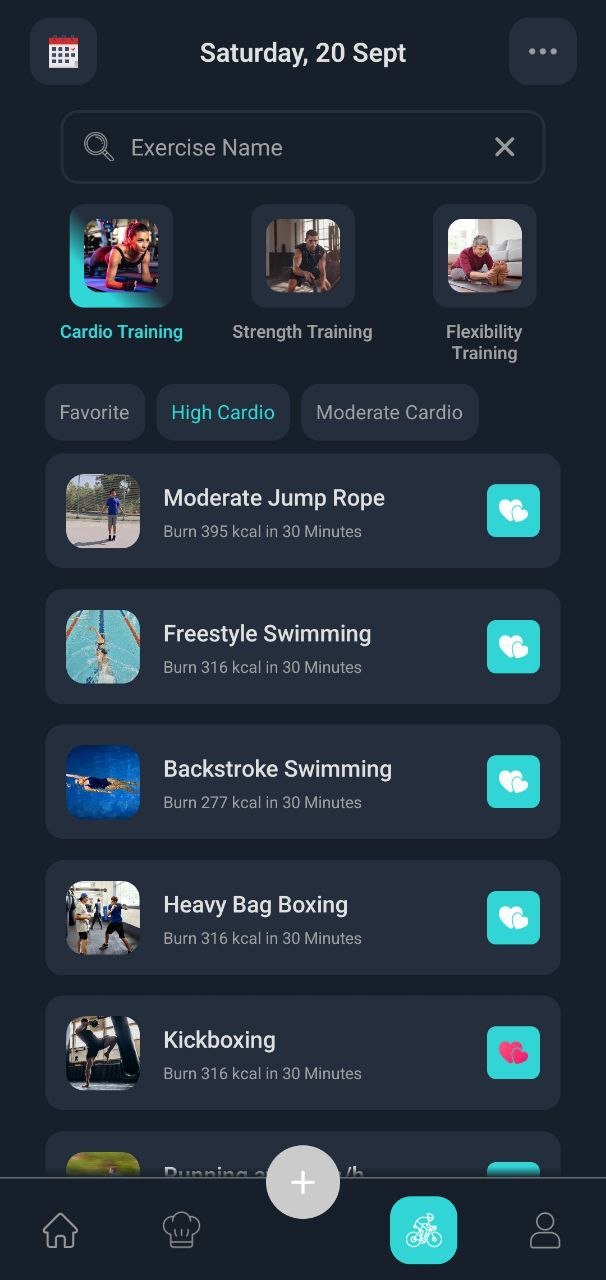Viewport: 606px width, 1280px height.
Task: Favorite Freestyle Swimming with heart icon
Action: (513, 647)
